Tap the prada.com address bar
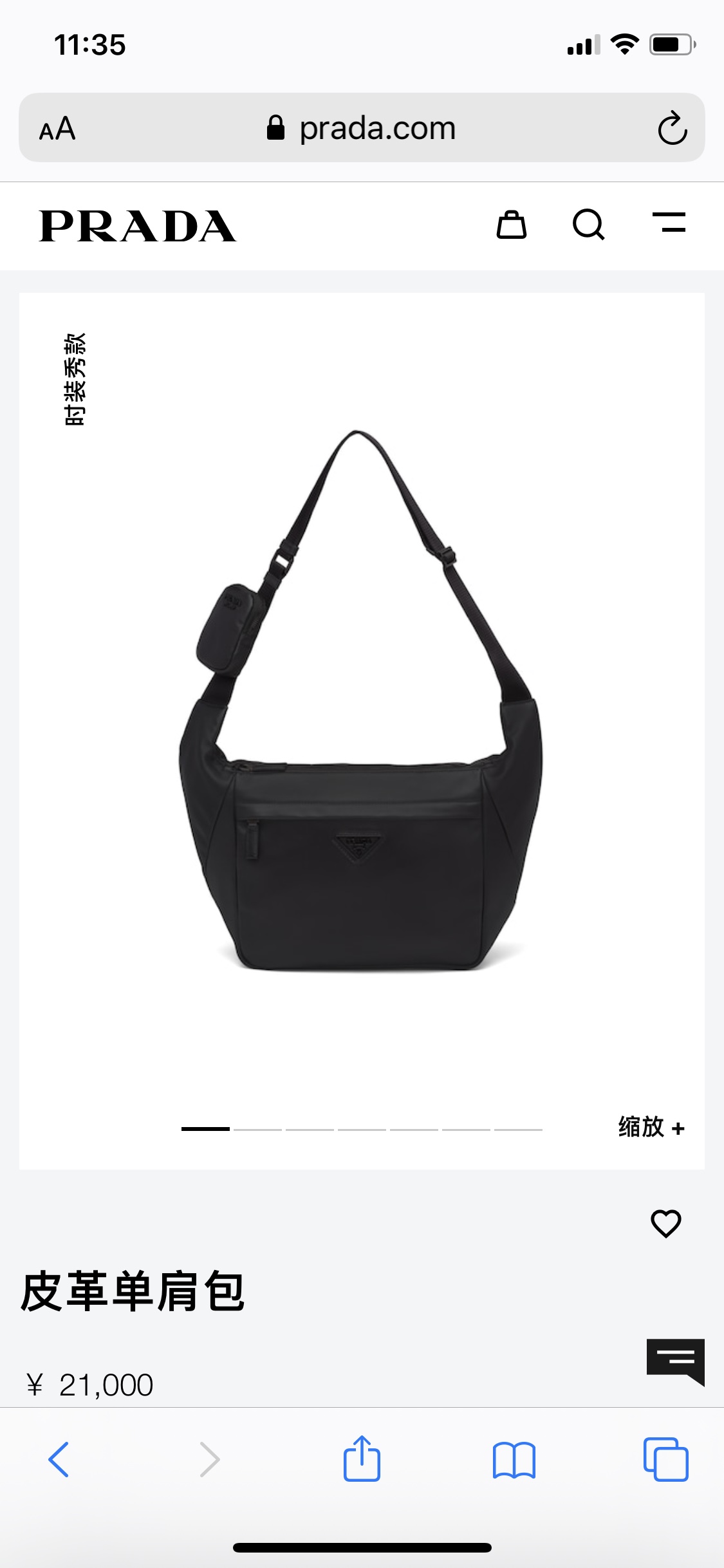The width and height of the screenshot is (724, 1568). pyautogui.click(x=362, y=128)
